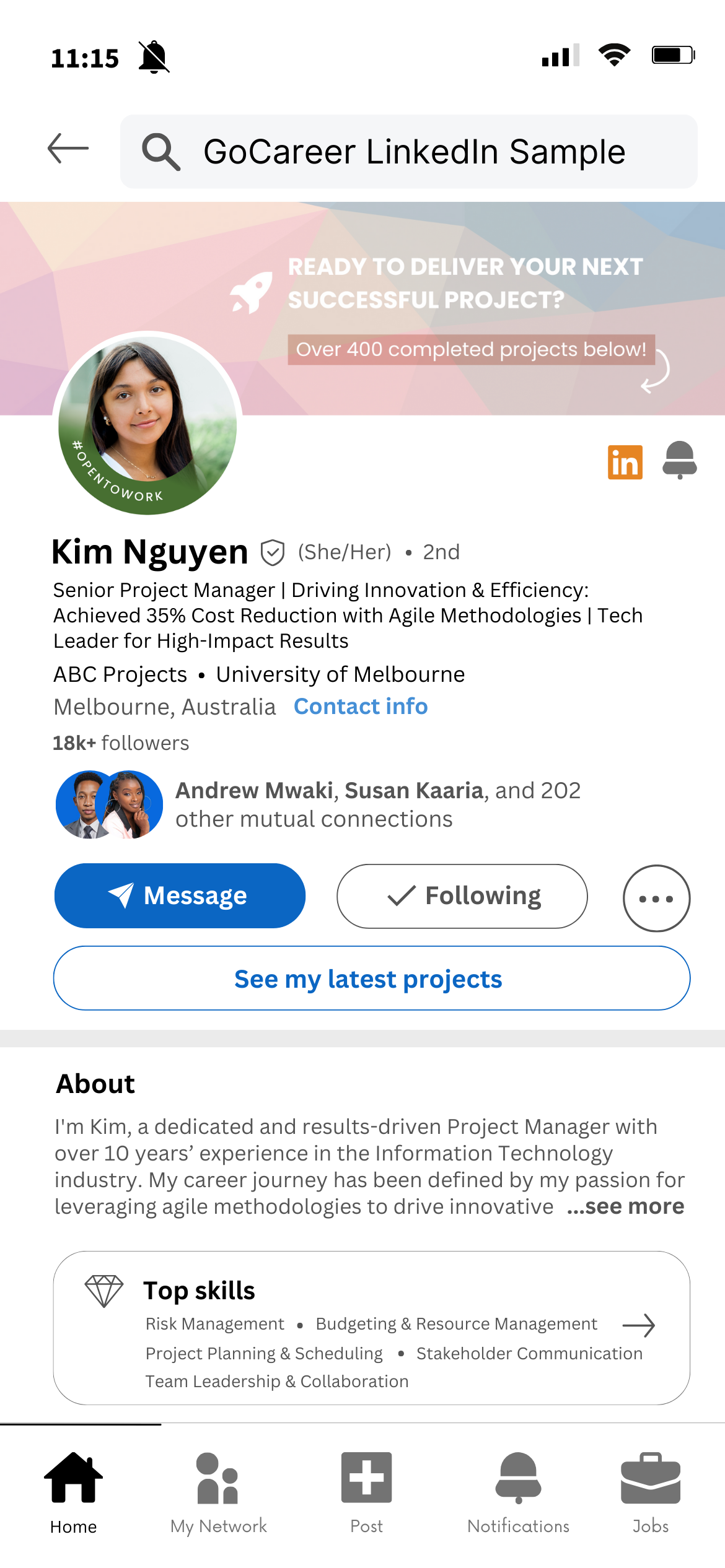Open the three-dot more options menu
Viewport: 725px width, 1568px height.
coord(656,898)
